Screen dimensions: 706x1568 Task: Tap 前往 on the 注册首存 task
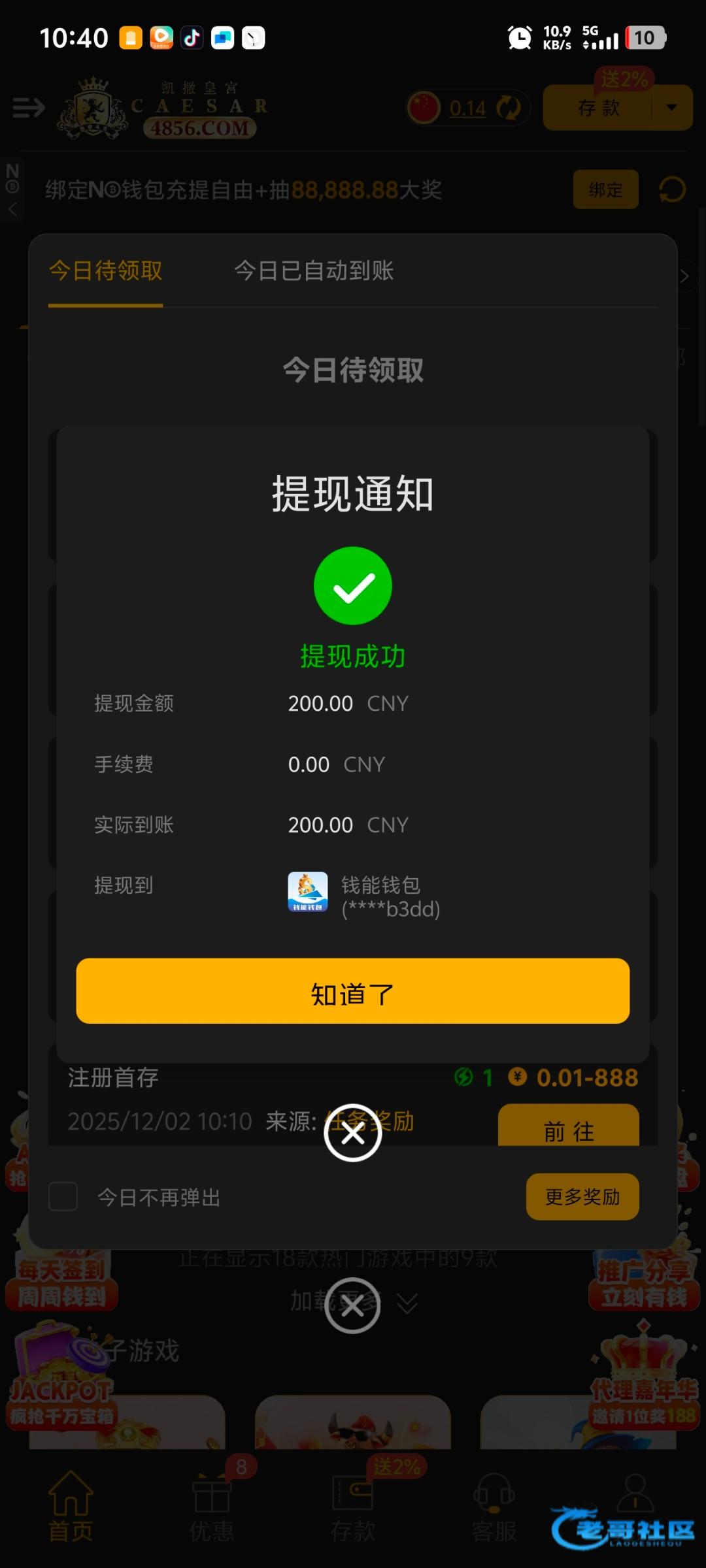click(x=568, y=1128)
